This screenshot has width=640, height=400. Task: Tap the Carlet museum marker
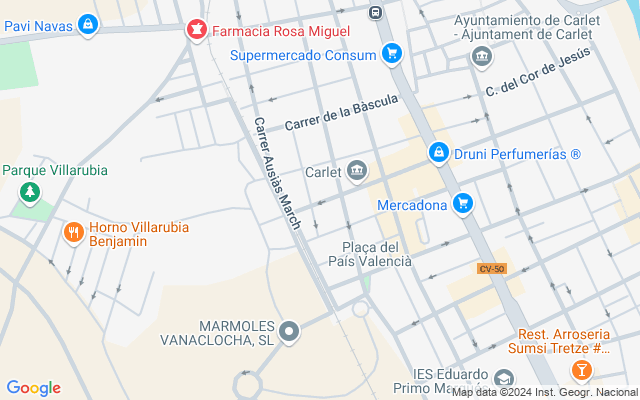click(357, 171)
